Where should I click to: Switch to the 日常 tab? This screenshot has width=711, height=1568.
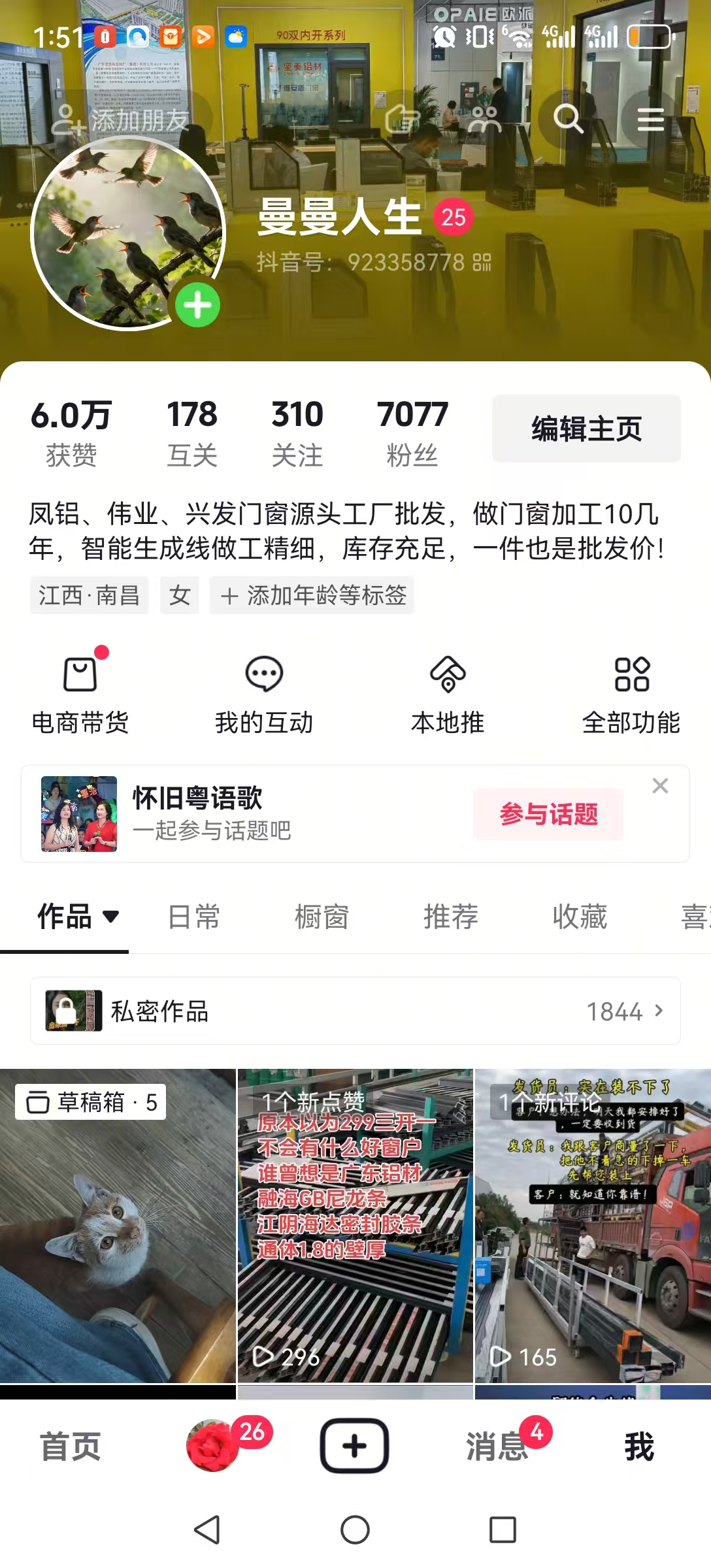pyautogui.click(x=193, y=917)
